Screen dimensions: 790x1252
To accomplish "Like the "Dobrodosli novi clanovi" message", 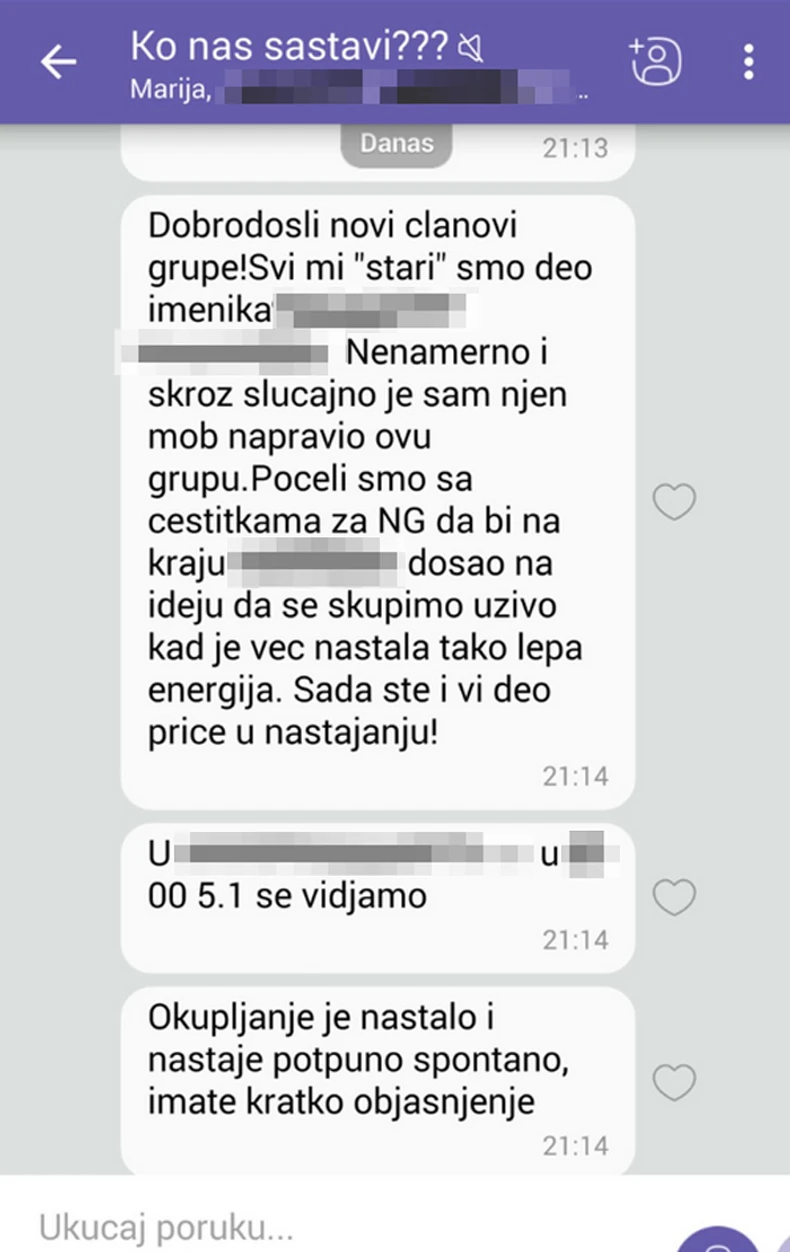I will pos(674,501).
